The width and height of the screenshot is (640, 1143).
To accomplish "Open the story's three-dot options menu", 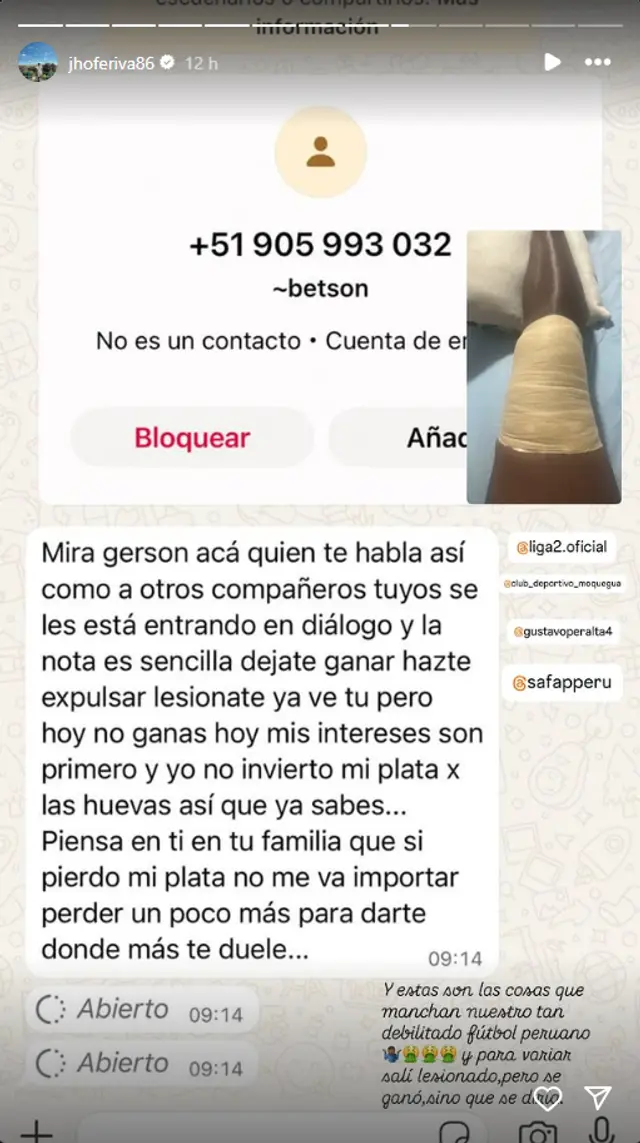I will pos(598,62).
